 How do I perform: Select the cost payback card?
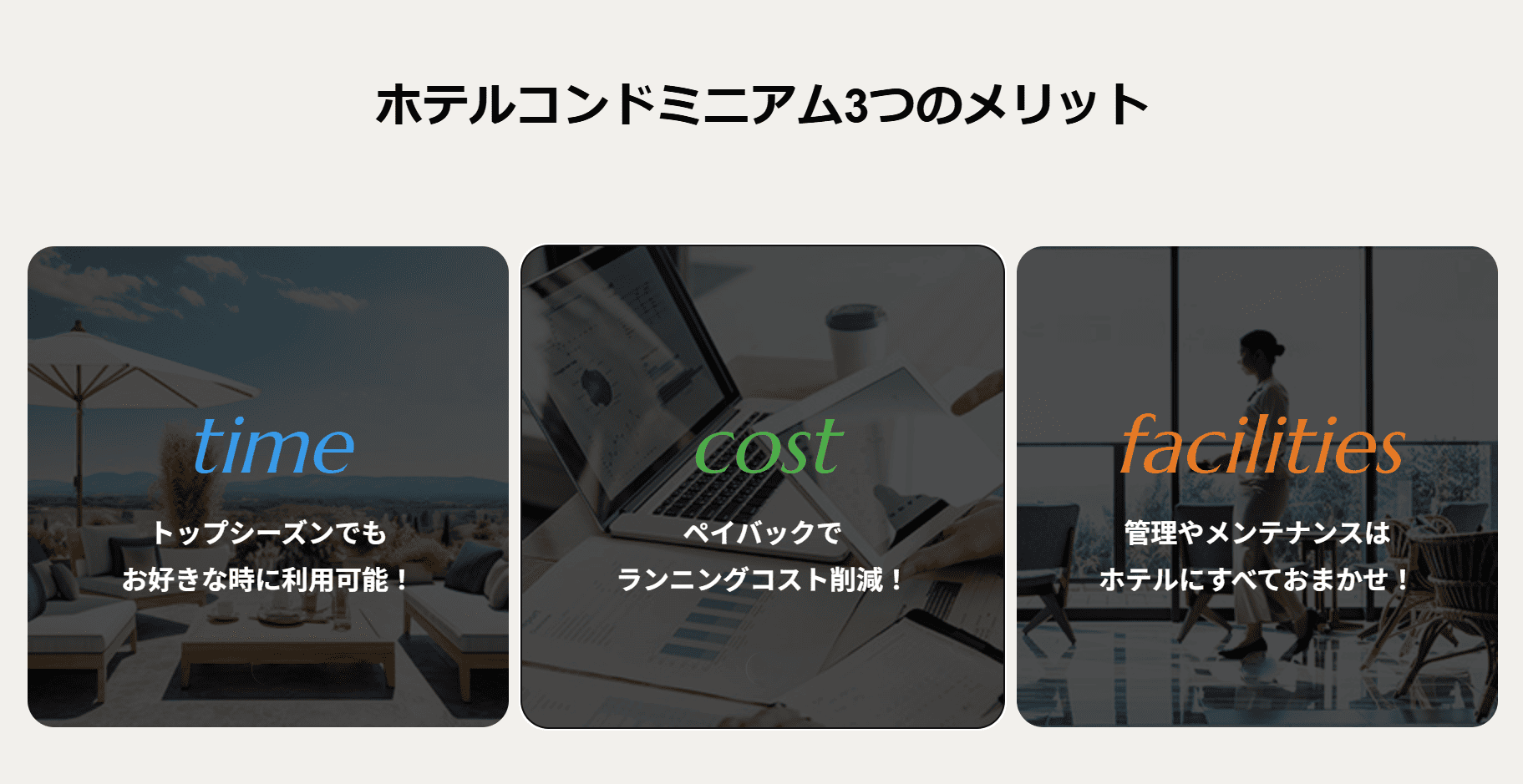click(762, 486)
